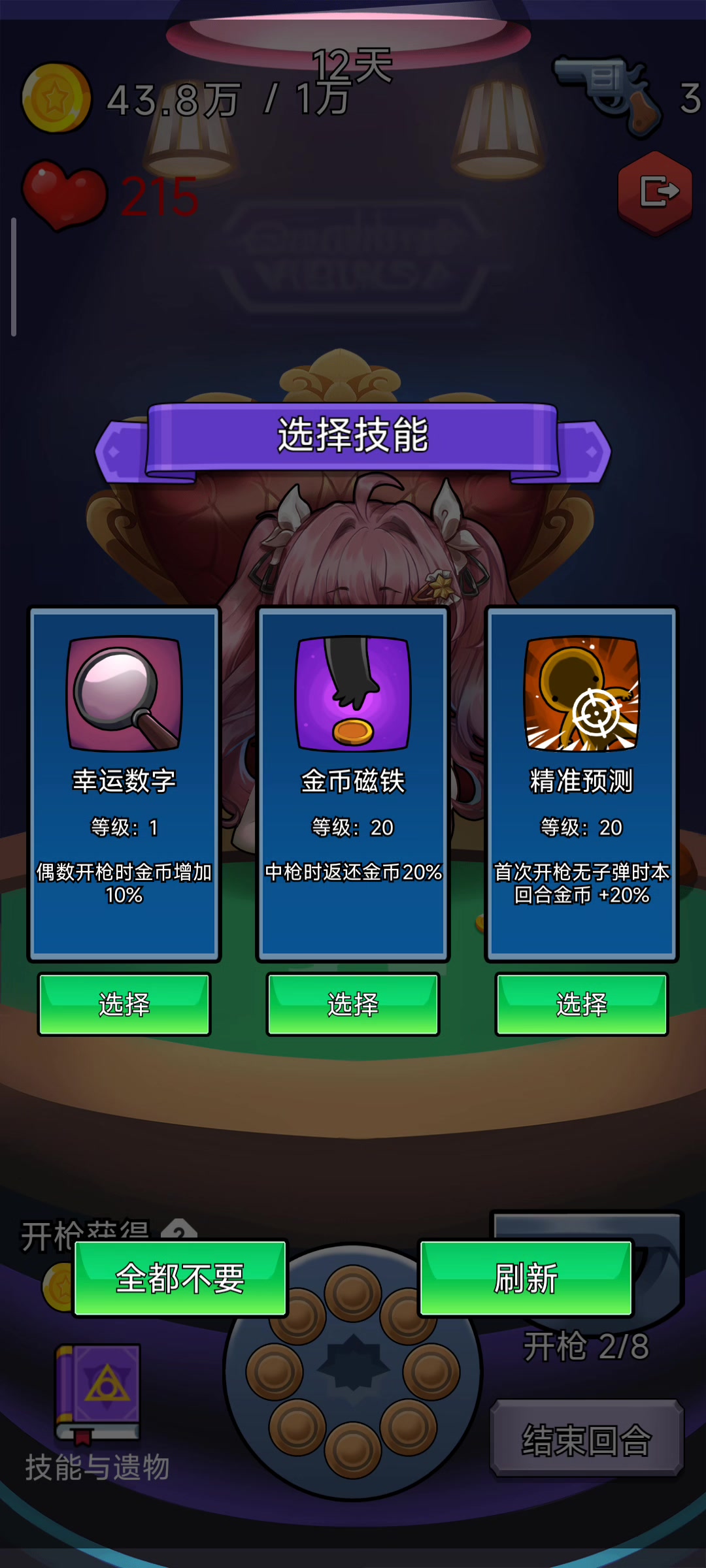Screen dimensions: 706x1568
Task: Select the 精准预测 skill
Action: [582, 1004]
